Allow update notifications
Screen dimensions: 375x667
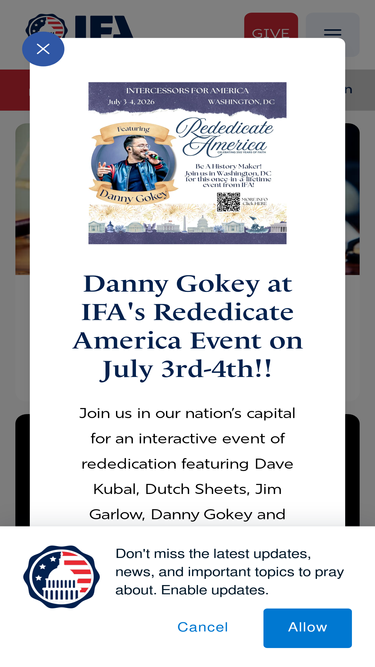[307, 627]
